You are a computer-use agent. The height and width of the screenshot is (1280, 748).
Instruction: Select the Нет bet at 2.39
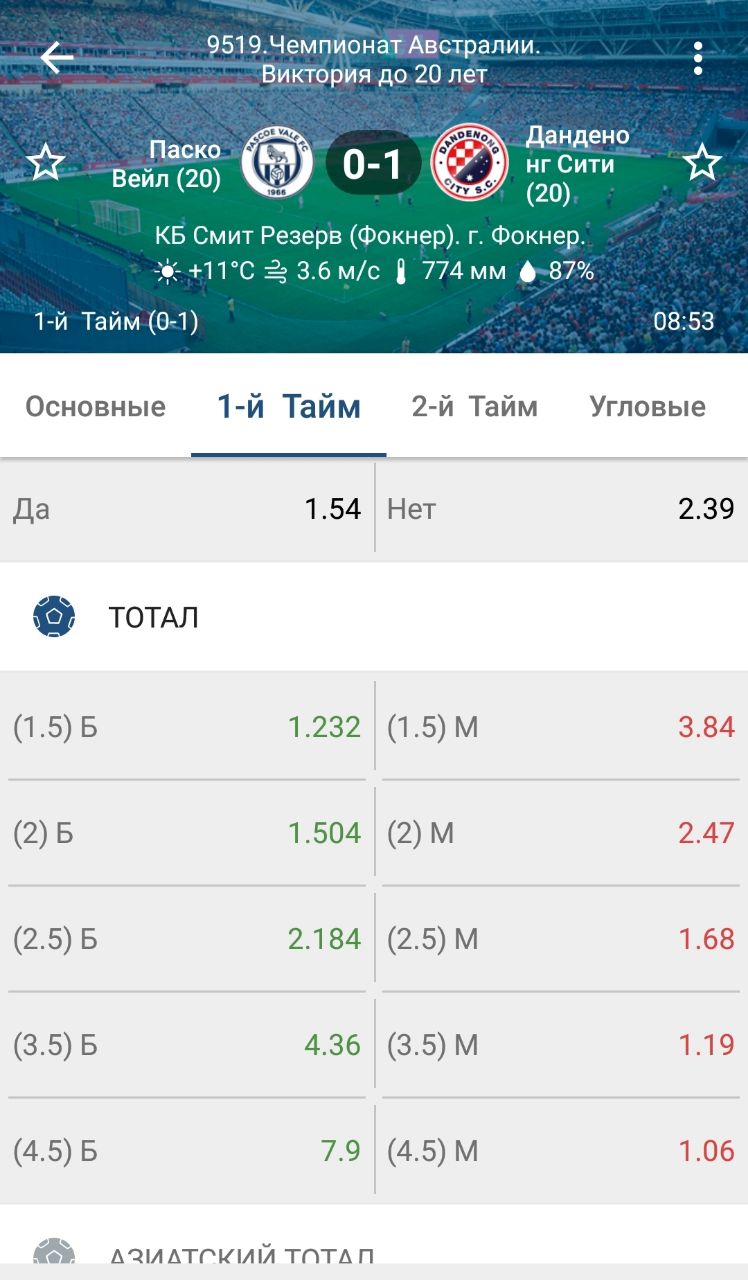coord(561,509)
